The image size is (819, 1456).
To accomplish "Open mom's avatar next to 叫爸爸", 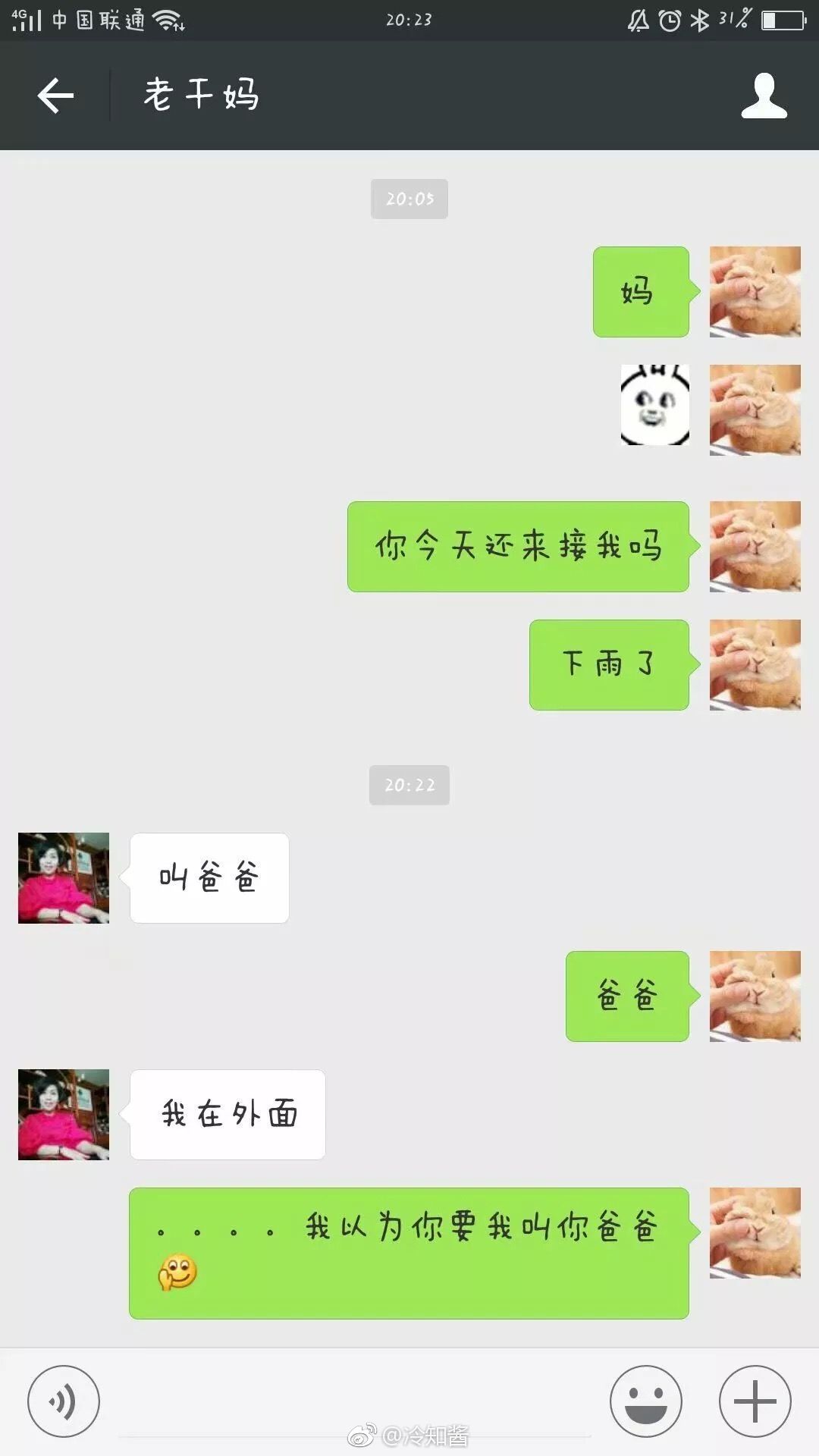I will coord(64,878).
